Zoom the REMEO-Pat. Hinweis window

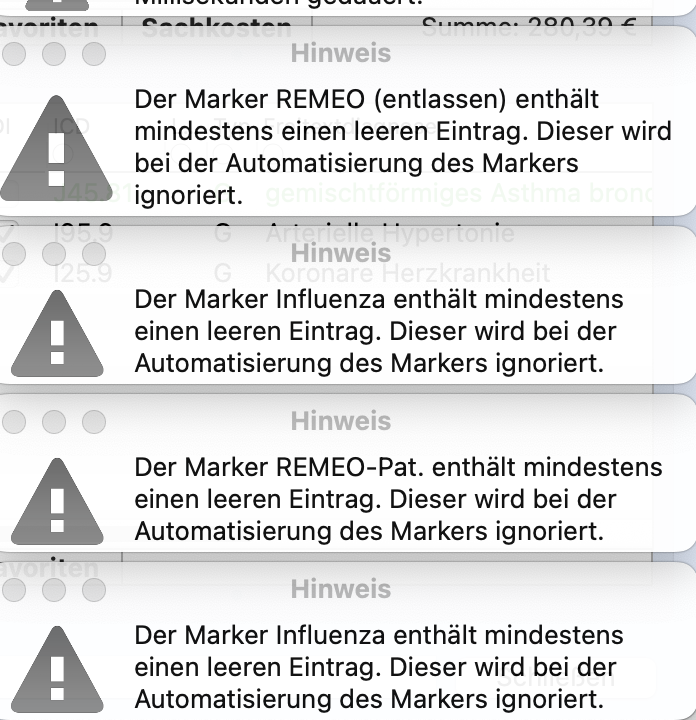click(x=94, y=422)
